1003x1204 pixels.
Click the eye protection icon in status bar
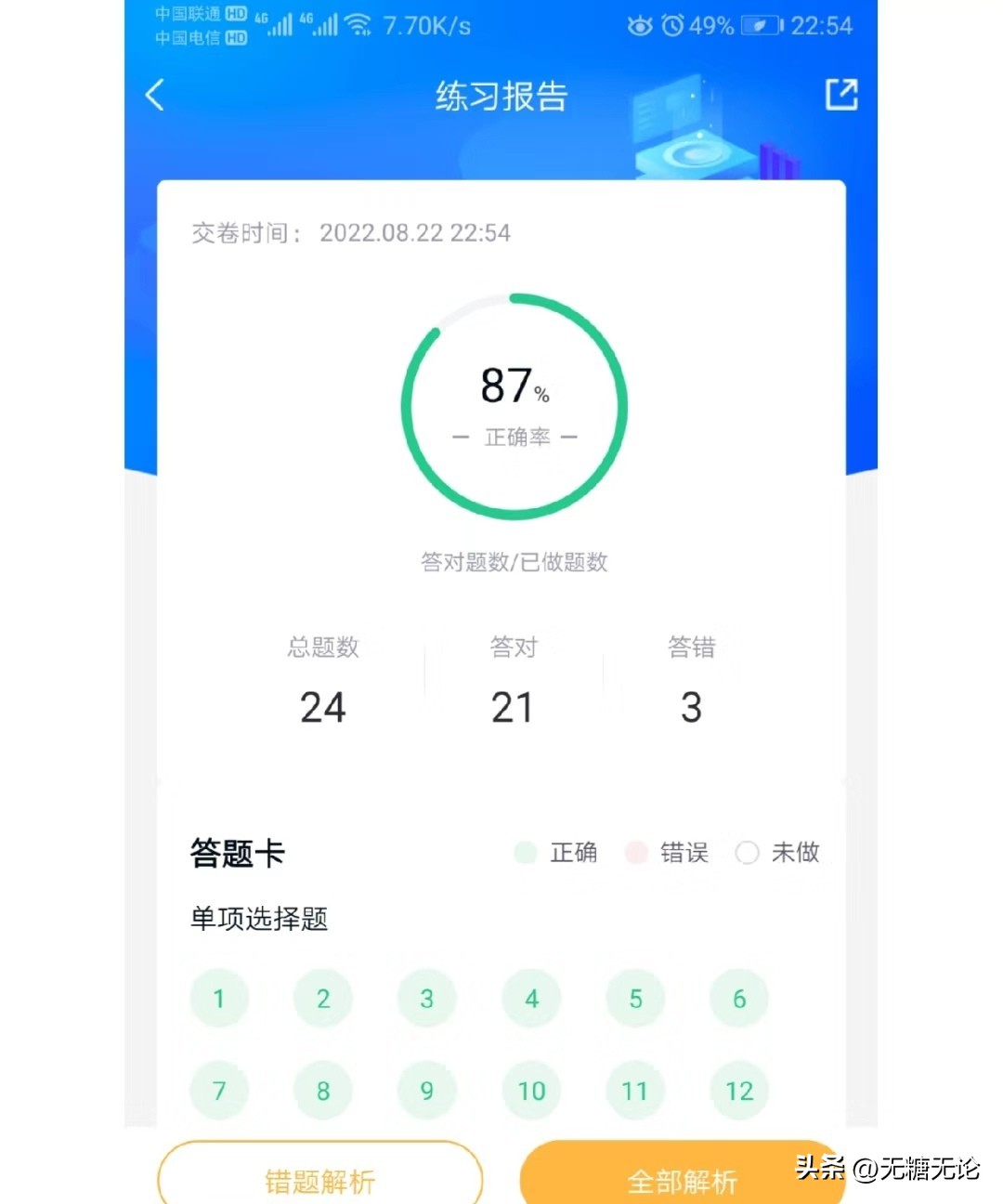640,26
